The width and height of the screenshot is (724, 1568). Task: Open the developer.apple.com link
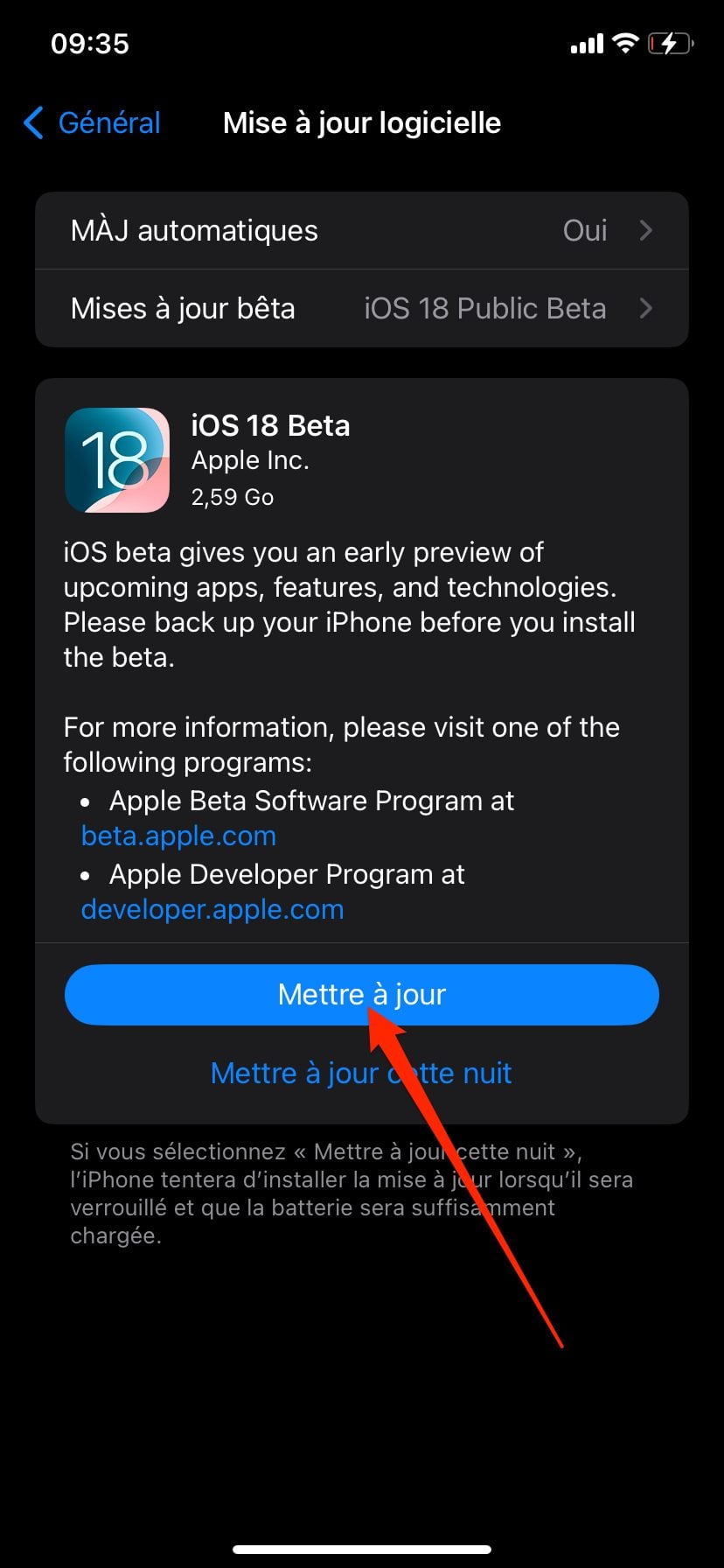tap(212, 910)
